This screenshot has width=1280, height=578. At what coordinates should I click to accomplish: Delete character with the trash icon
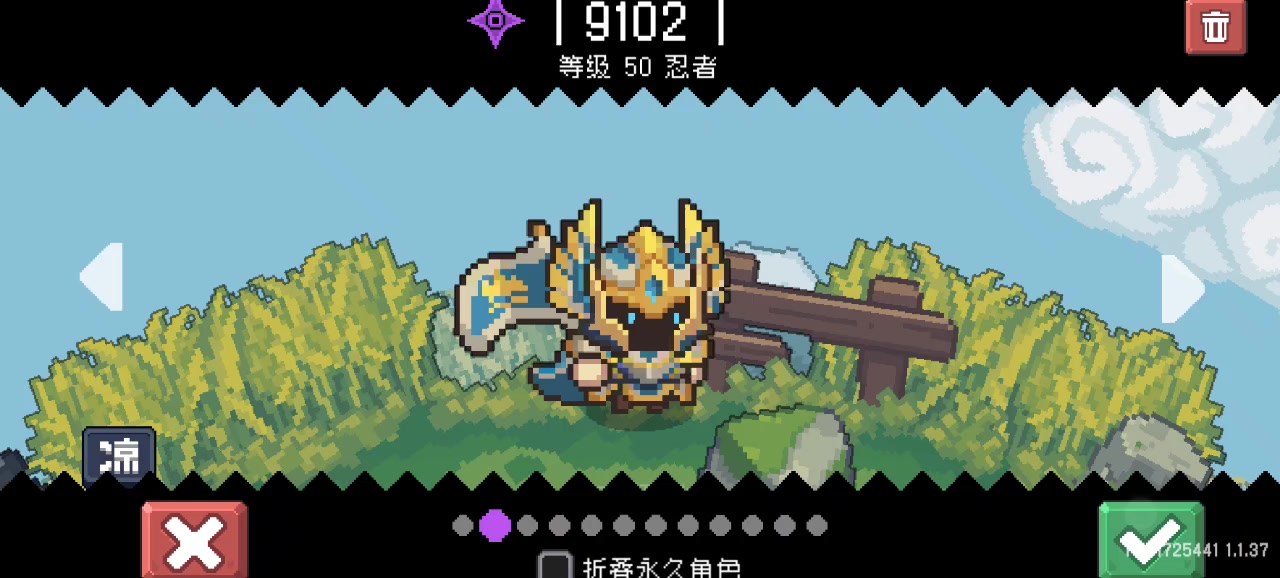[1215, 27]
